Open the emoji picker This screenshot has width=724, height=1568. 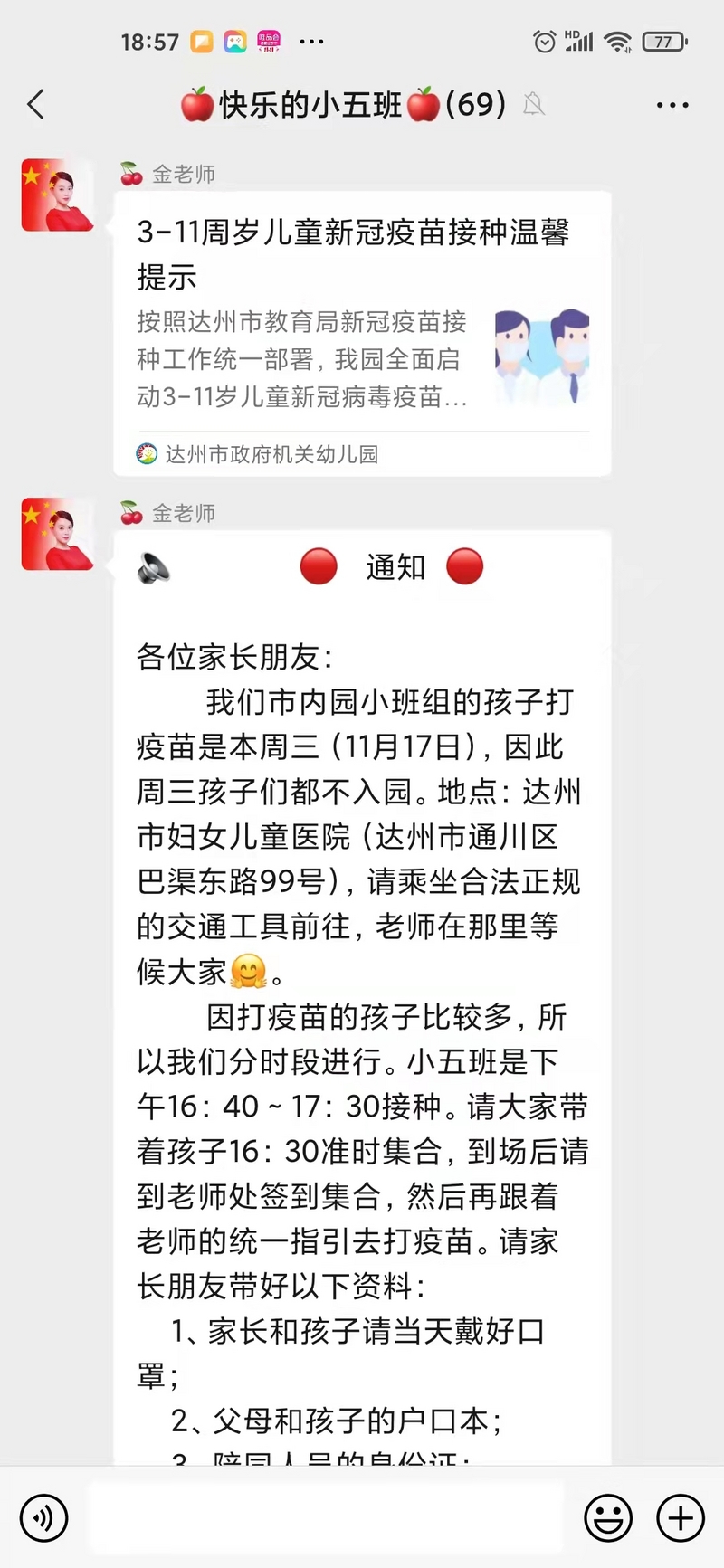point(607,1517)
